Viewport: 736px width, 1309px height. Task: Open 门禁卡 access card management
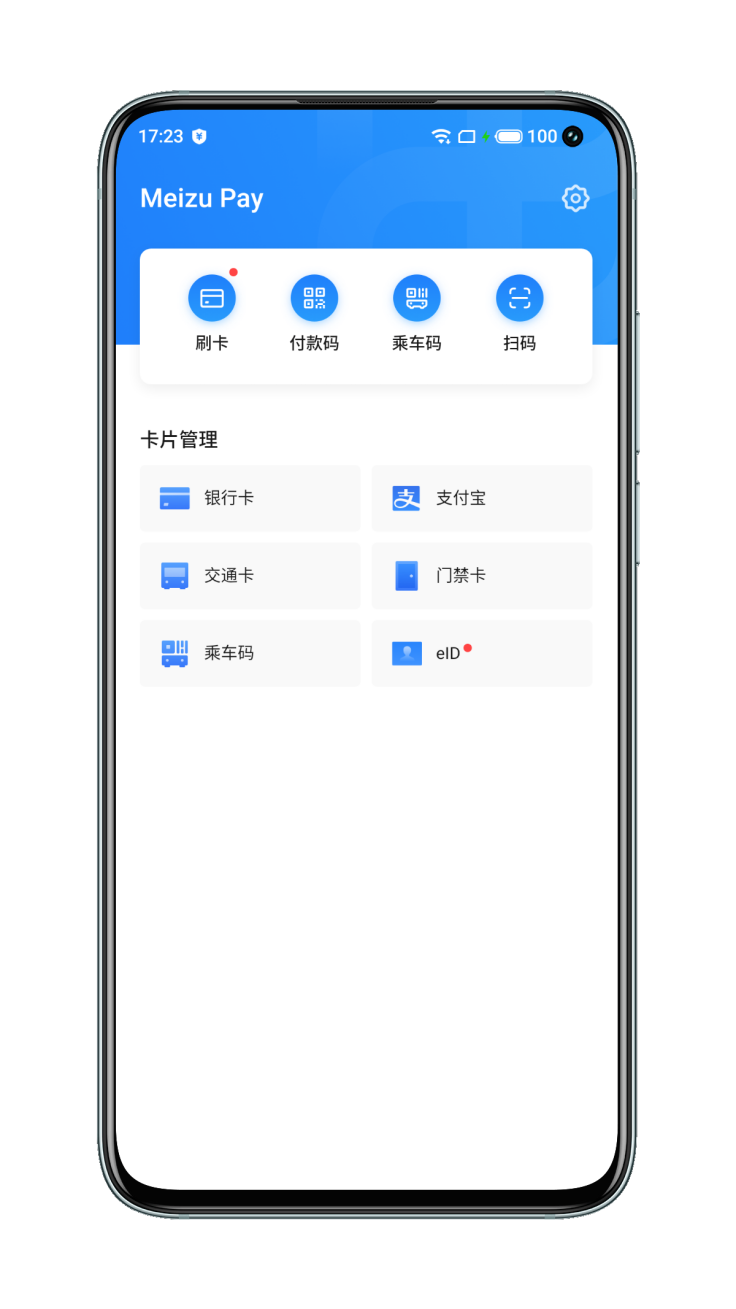click(x=481, y=576)
